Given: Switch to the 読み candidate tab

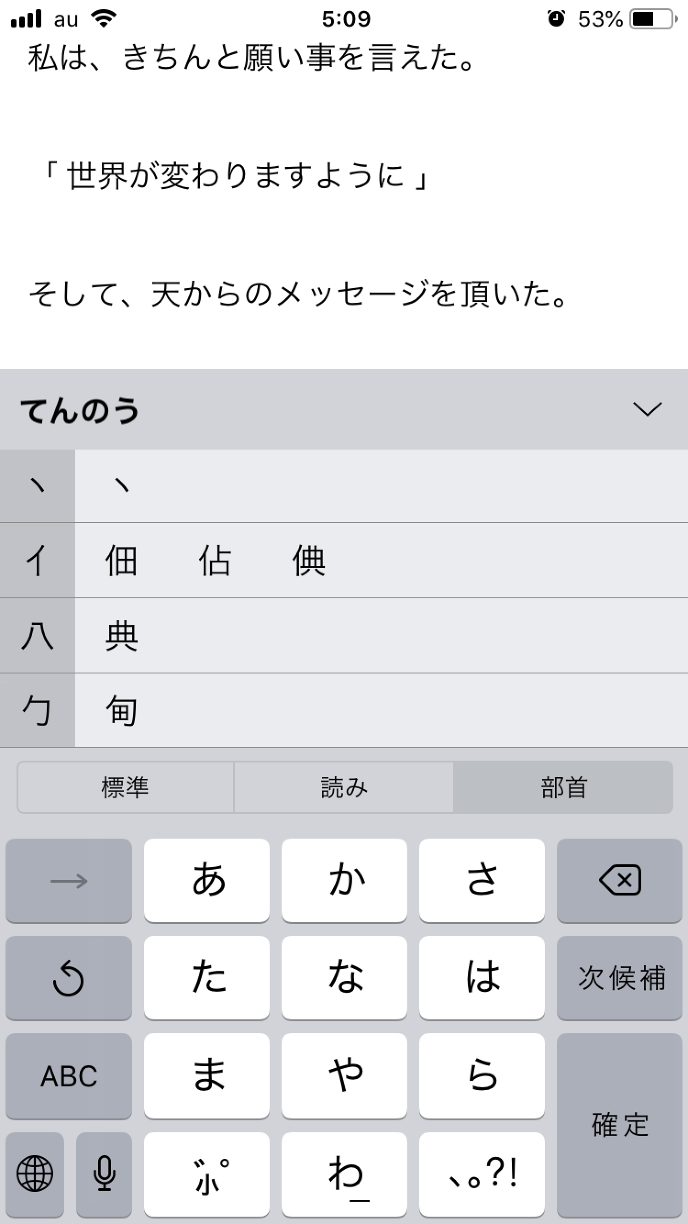Looking at the screenshot, I should point(344,788).
